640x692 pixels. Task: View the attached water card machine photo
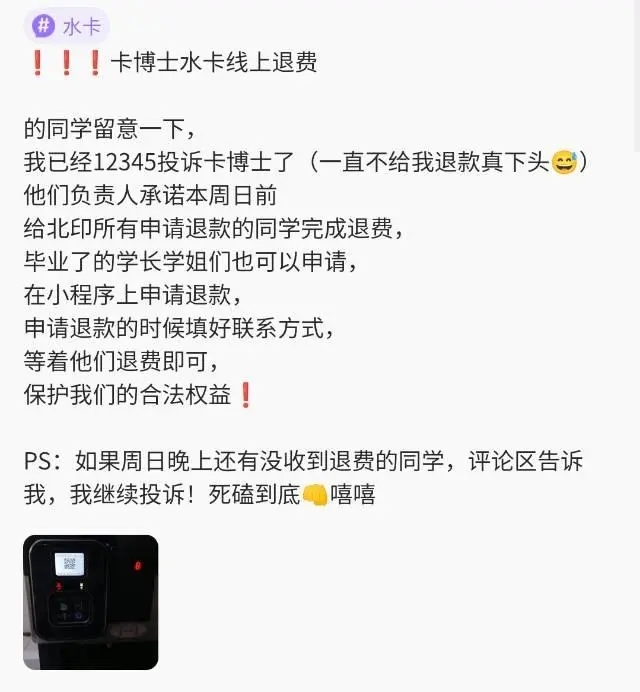point(91,601)
